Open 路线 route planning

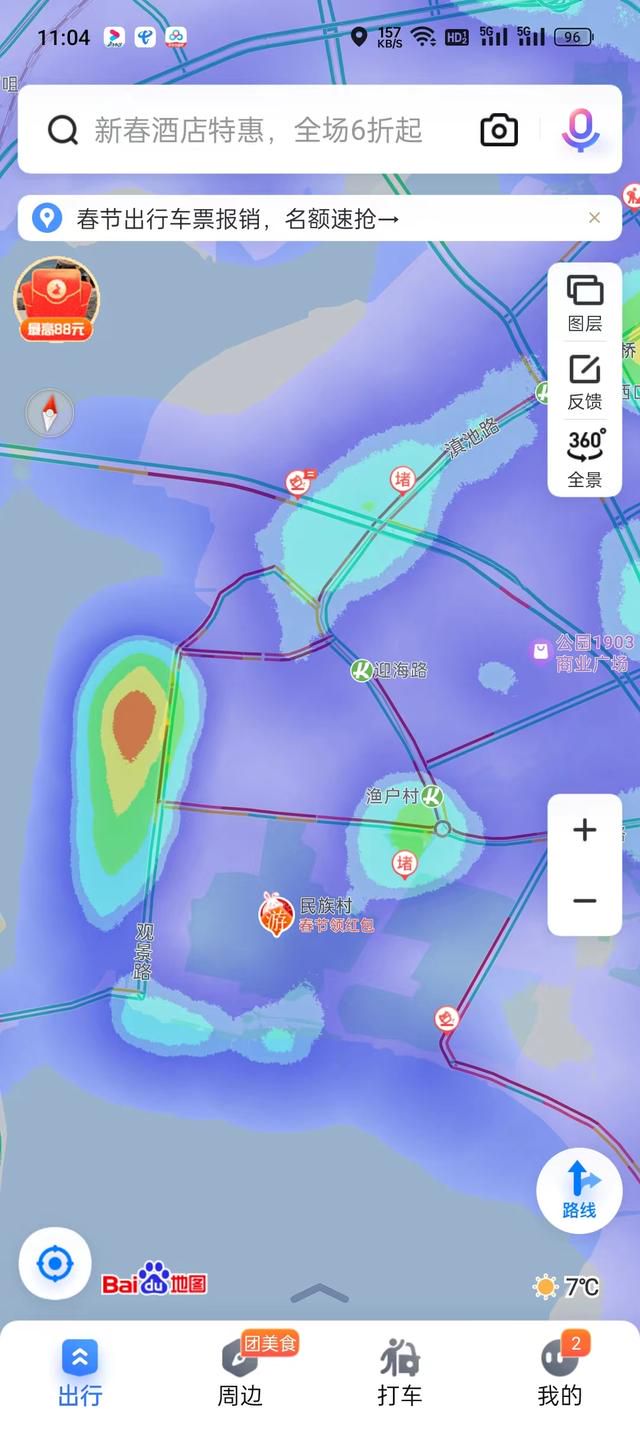pos(579,1190)
